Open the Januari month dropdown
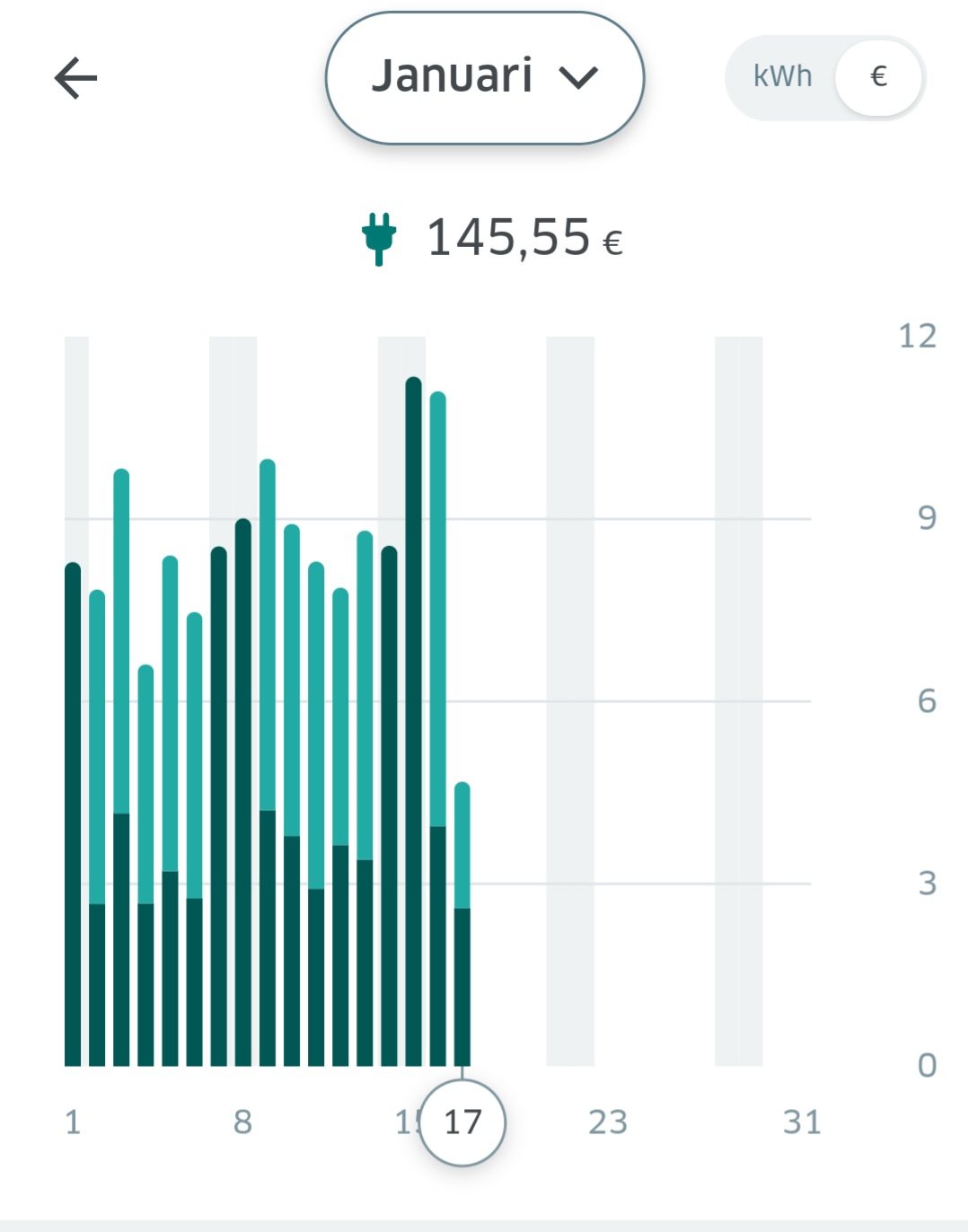The width and height of the screenshot is (968, 1232). (x=484, y=77)
